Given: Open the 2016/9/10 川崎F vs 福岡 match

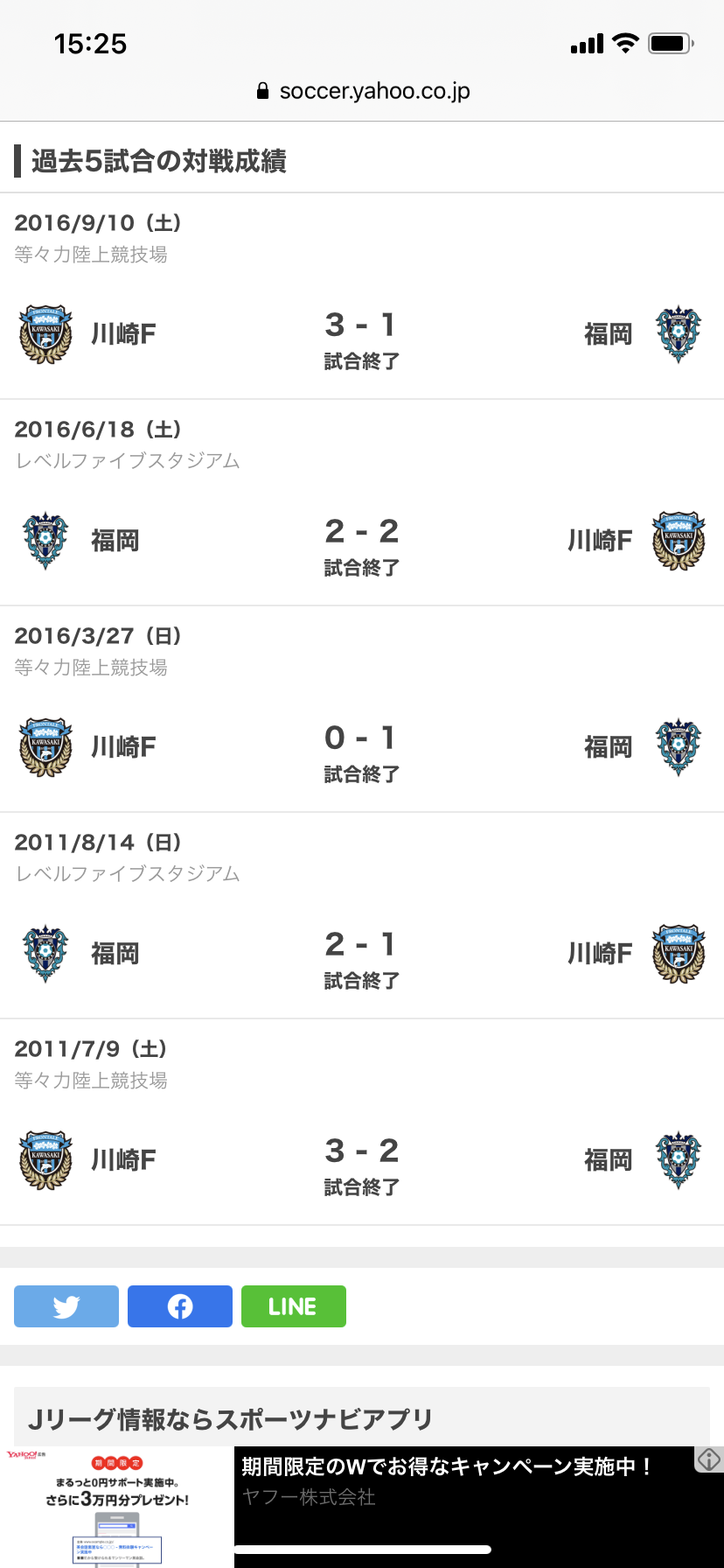Looking at the screenshot, I should (x=362, y=335).
